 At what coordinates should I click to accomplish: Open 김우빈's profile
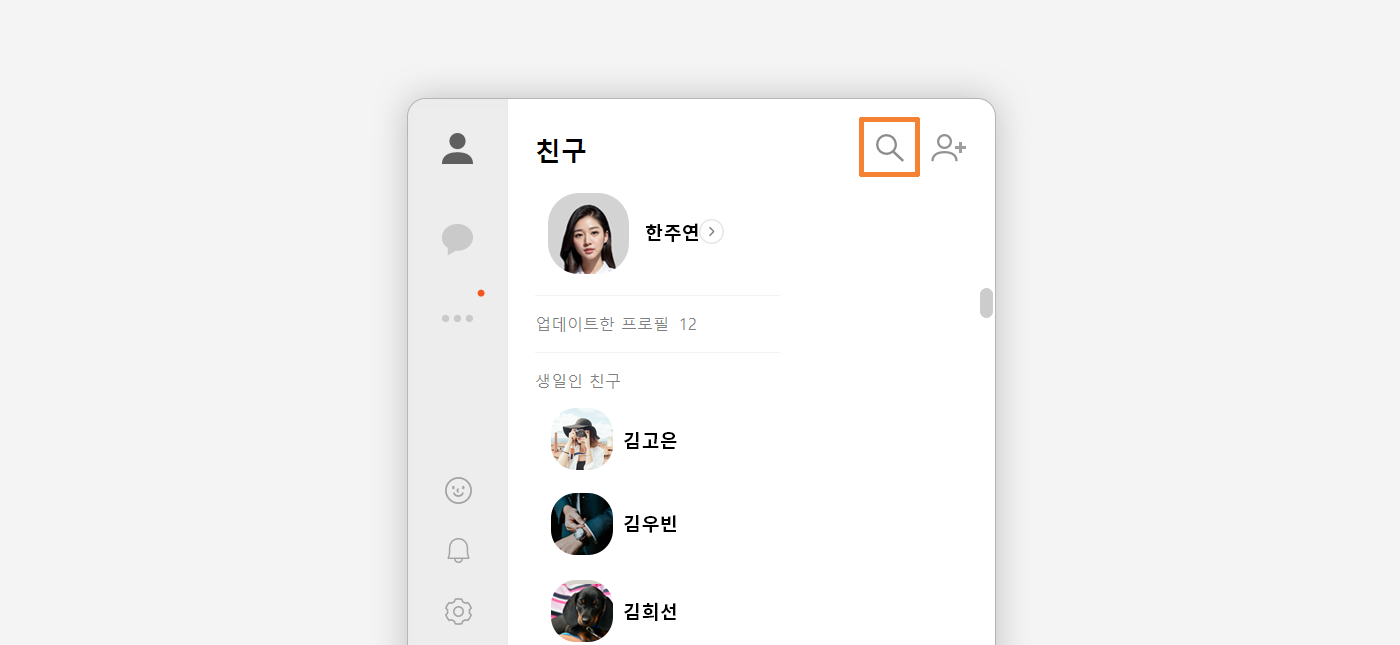point(650,524)
